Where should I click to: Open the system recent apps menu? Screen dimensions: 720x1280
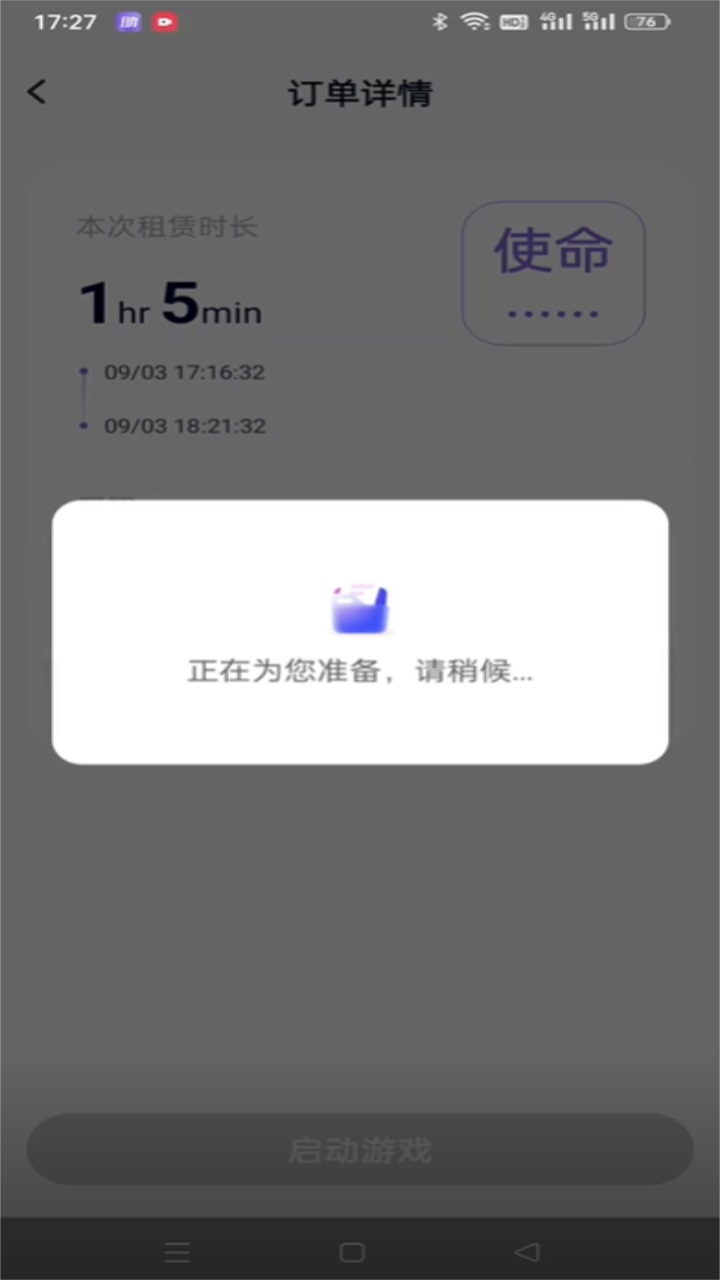point(177,1252)
